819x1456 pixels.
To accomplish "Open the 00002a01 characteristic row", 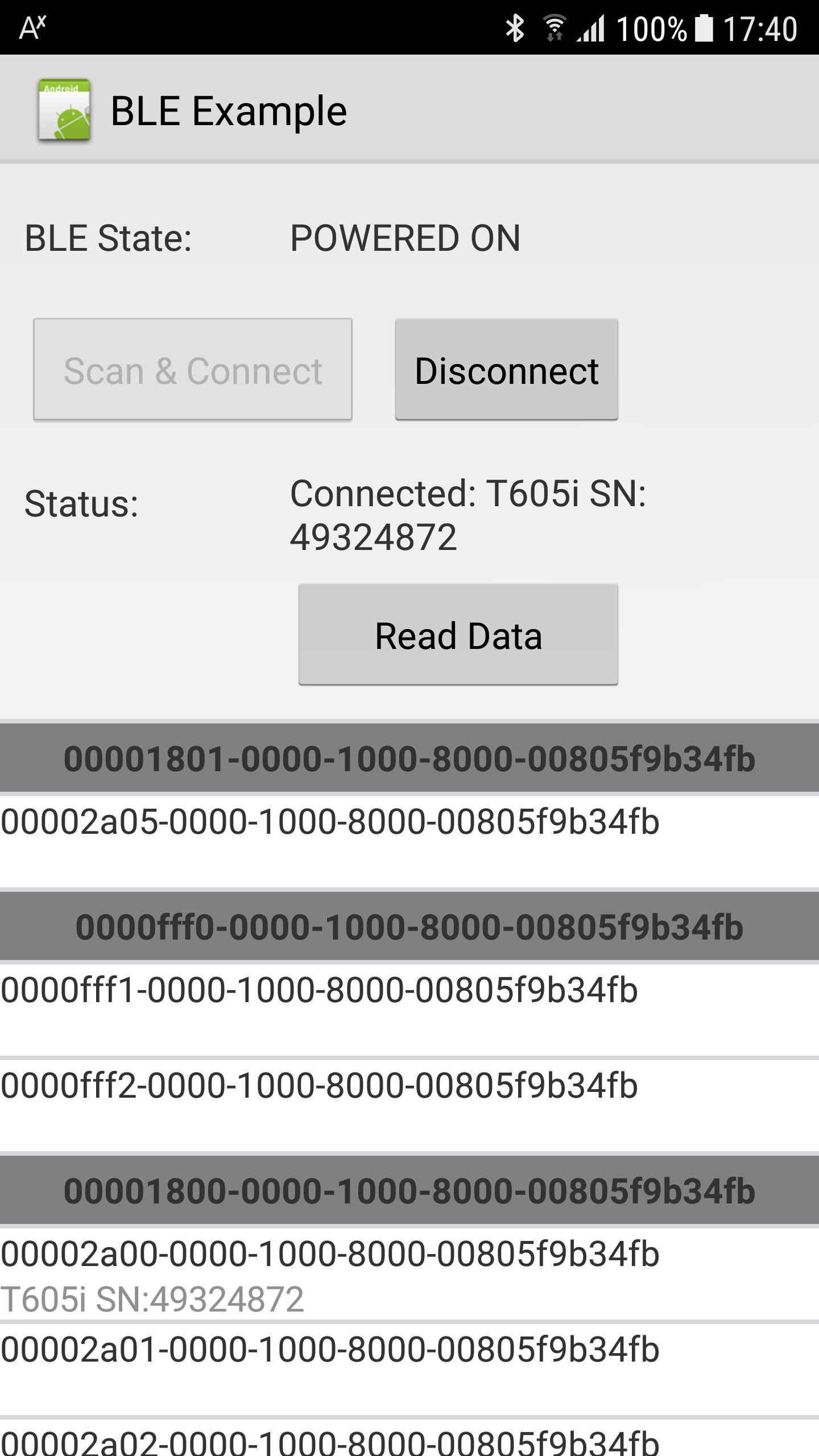I will 409,1367.
